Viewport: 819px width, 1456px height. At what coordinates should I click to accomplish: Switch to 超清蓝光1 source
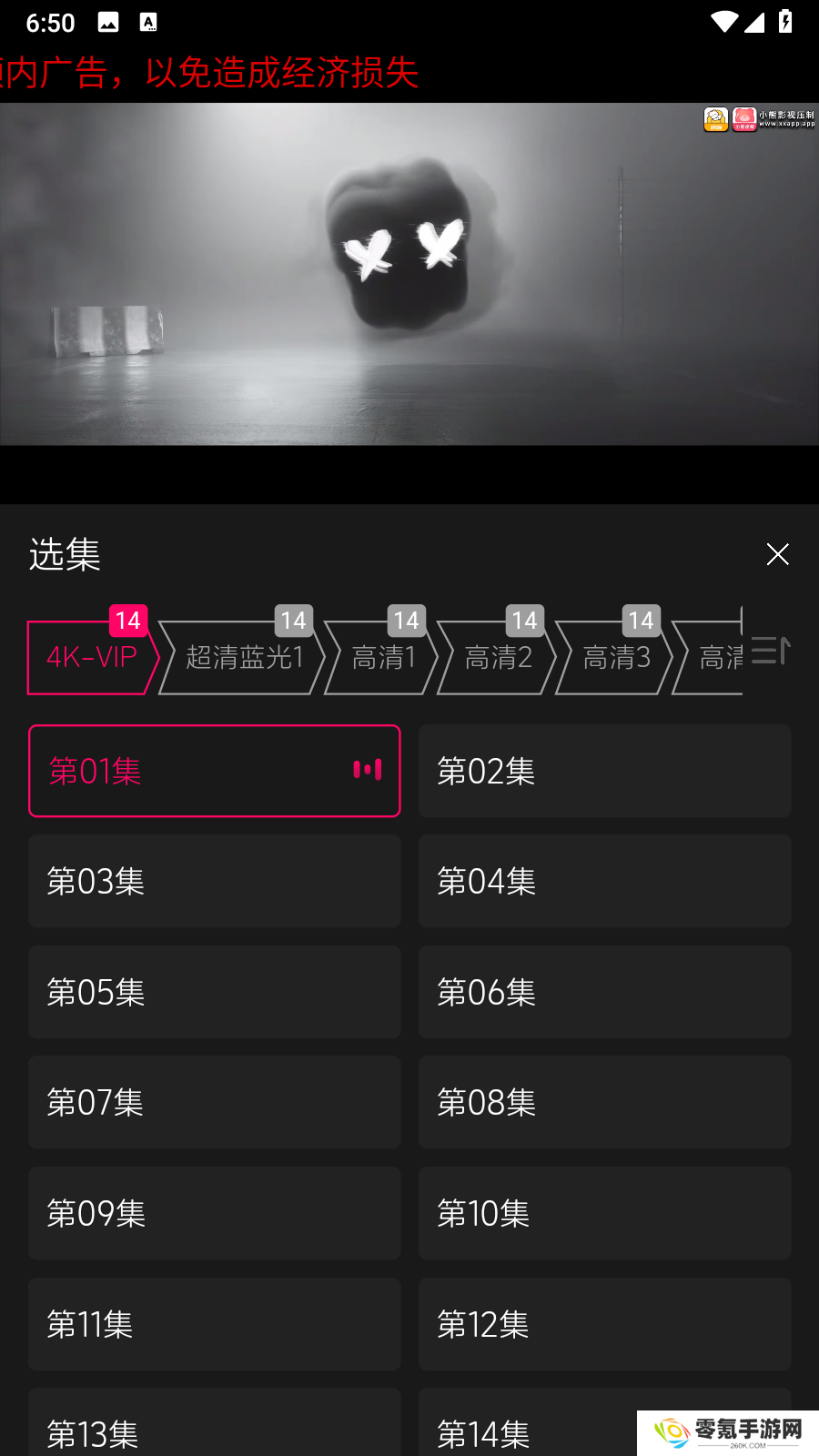(x=242, y=657)
